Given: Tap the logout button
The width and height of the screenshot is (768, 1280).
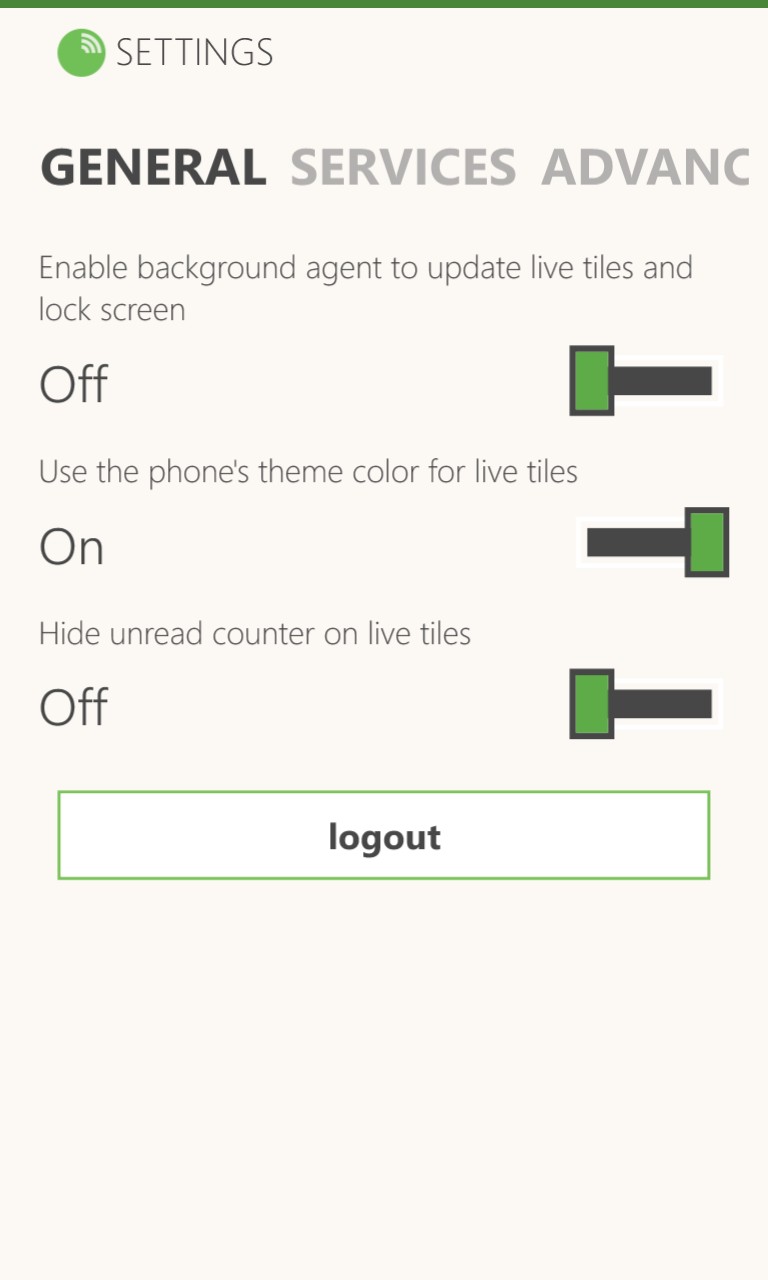Looking at the screenshot, I should coord(384,835).
